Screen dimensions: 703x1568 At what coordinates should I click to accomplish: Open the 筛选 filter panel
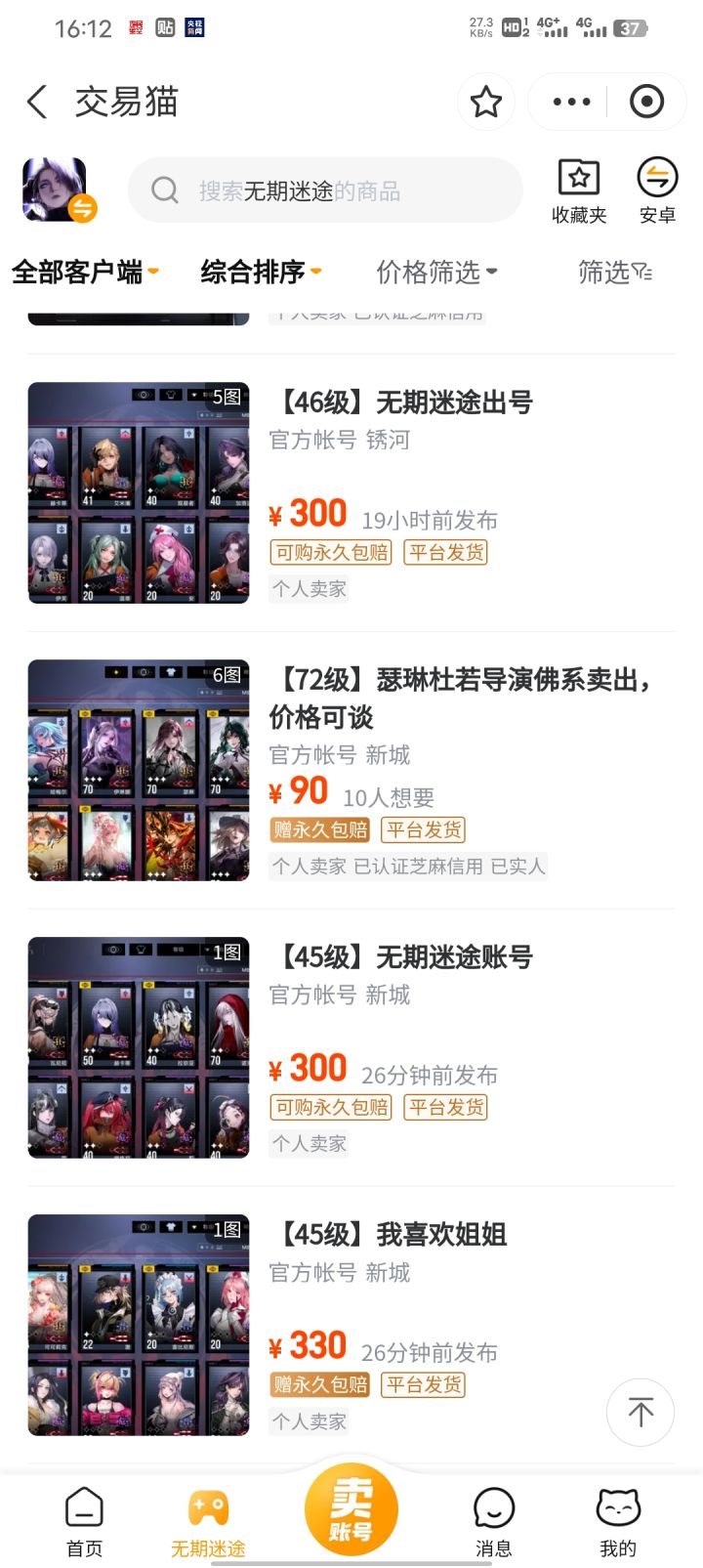[614, 272]
